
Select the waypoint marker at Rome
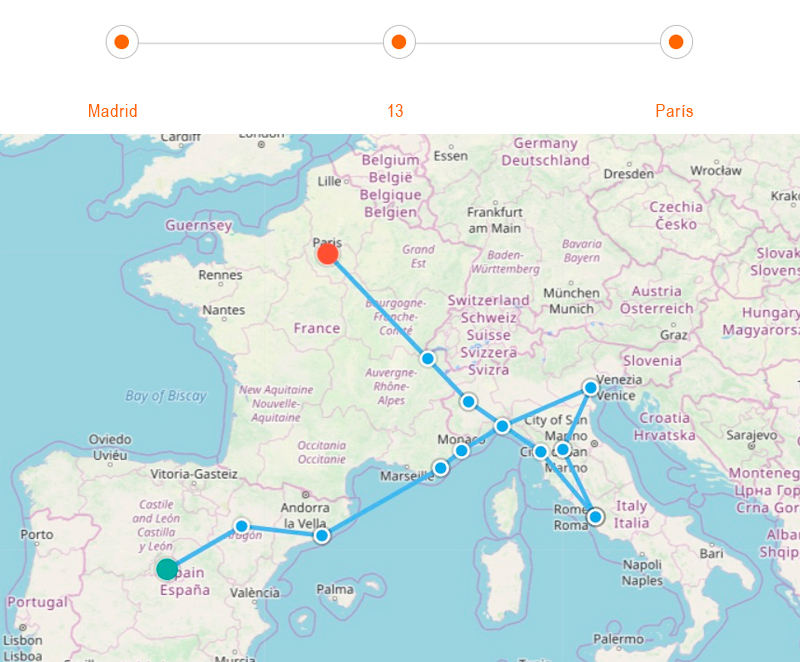596,516
